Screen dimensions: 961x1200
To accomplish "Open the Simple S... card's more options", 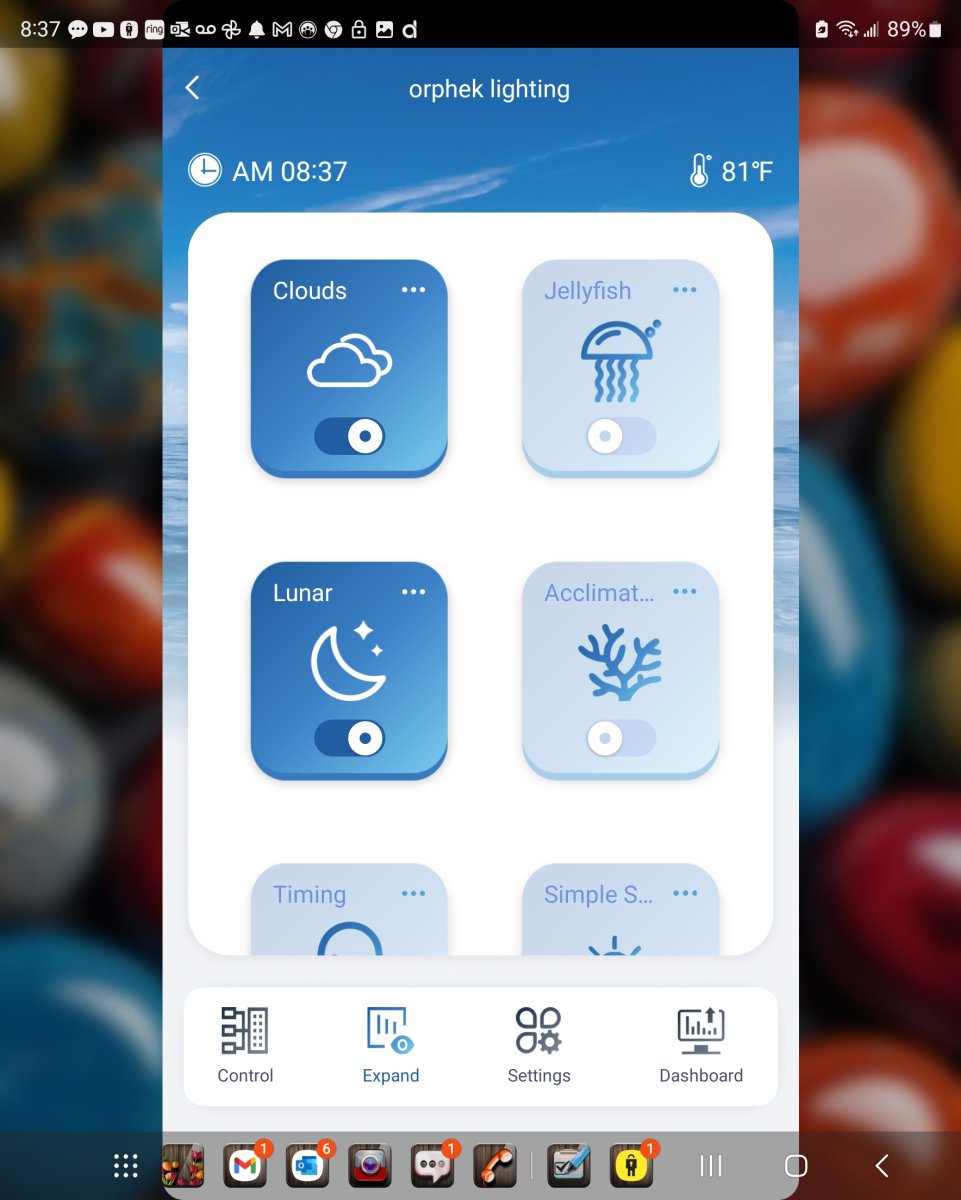I will pyautogui.click(x=685, y=894).
